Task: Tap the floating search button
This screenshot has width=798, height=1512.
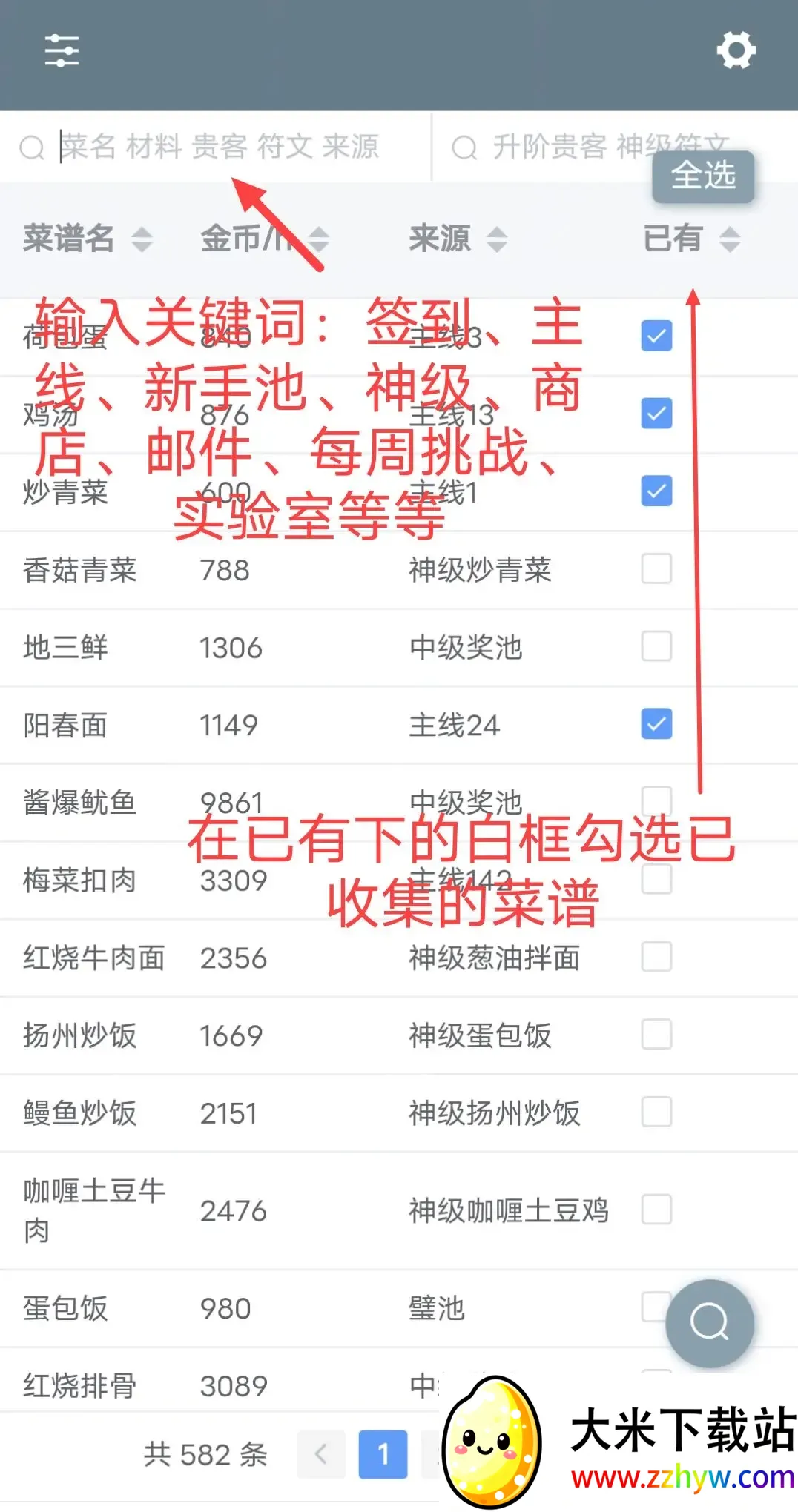Action: (709, 1323)
